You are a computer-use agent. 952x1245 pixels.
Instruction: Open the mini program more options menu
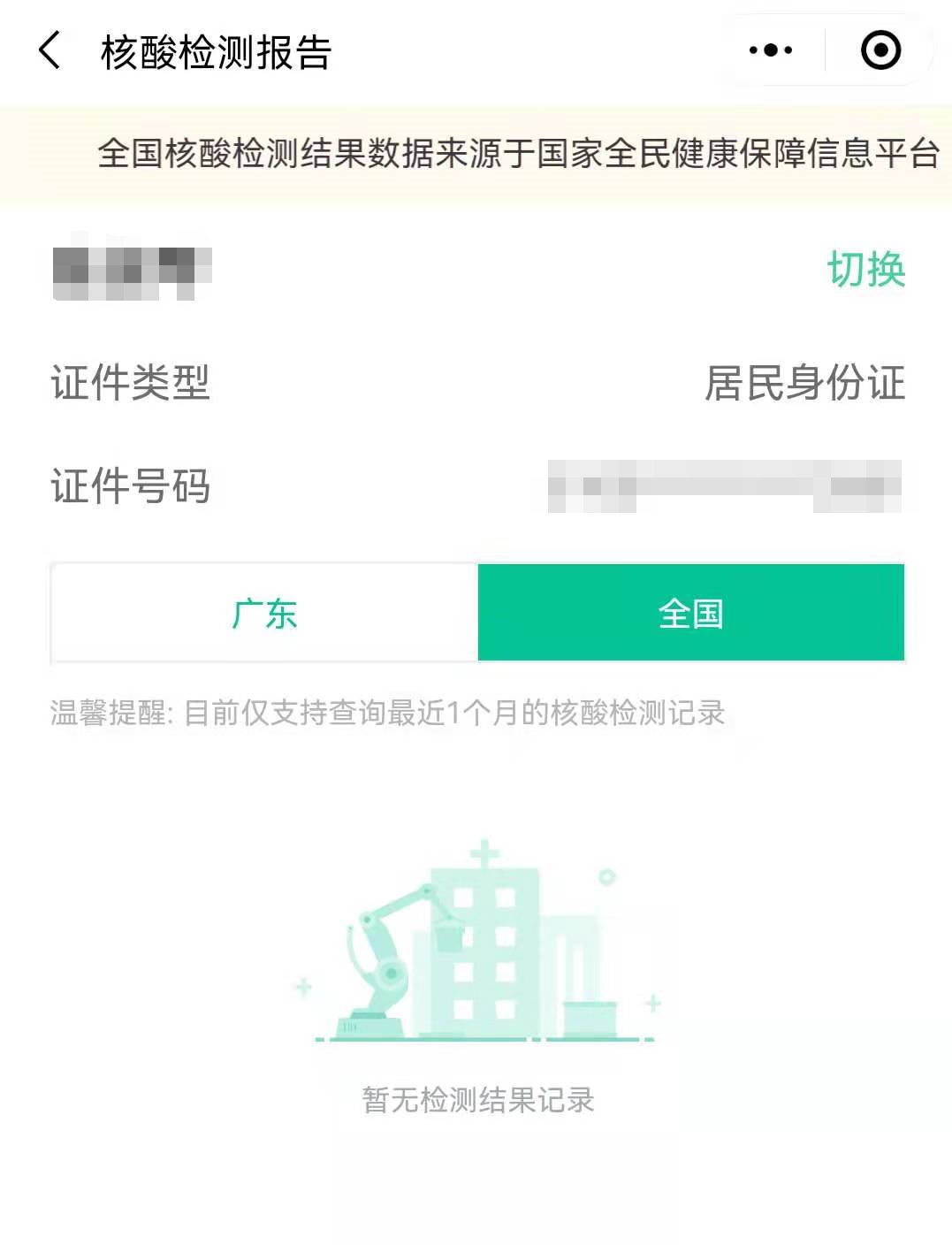coord(770,50)
